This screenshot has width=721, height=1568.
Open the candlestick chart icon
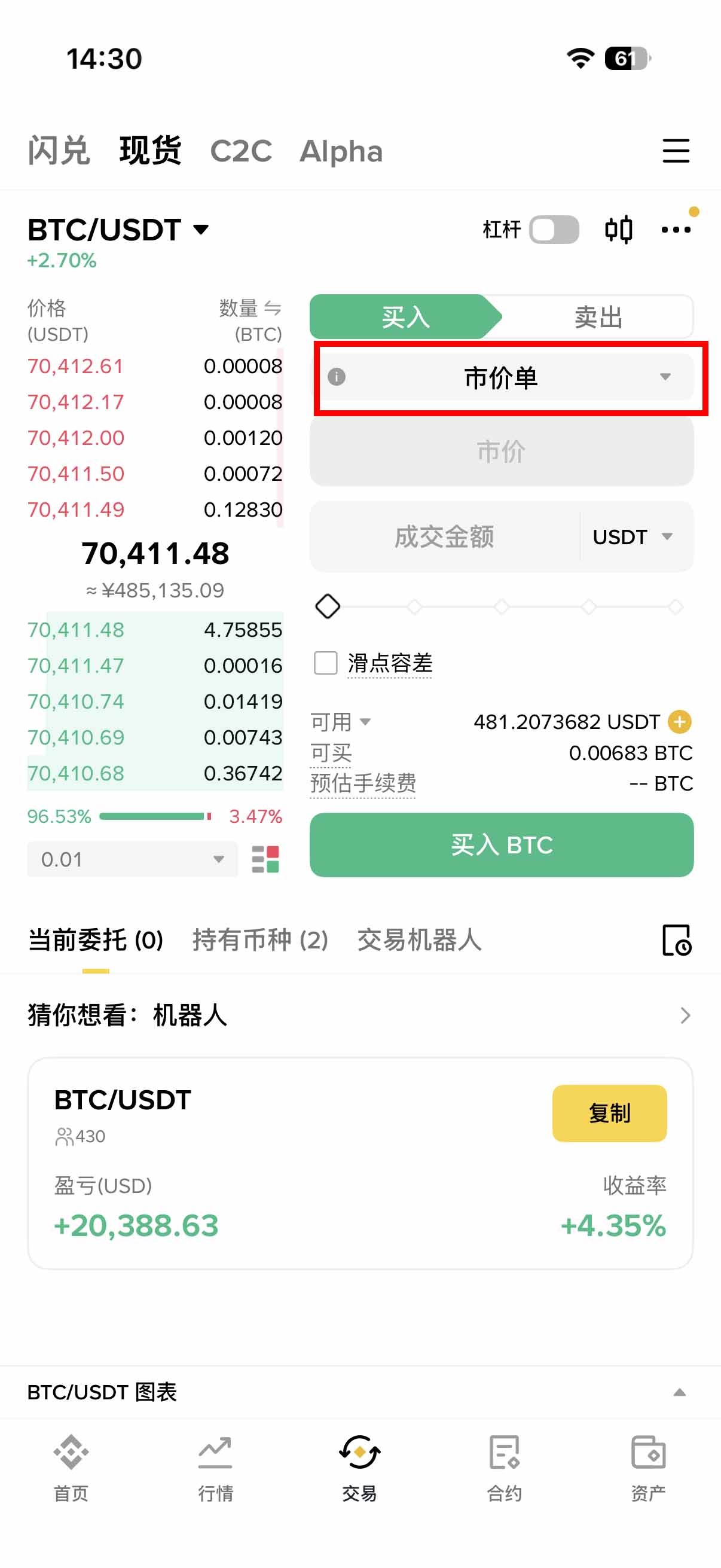(x=618, y=230)
